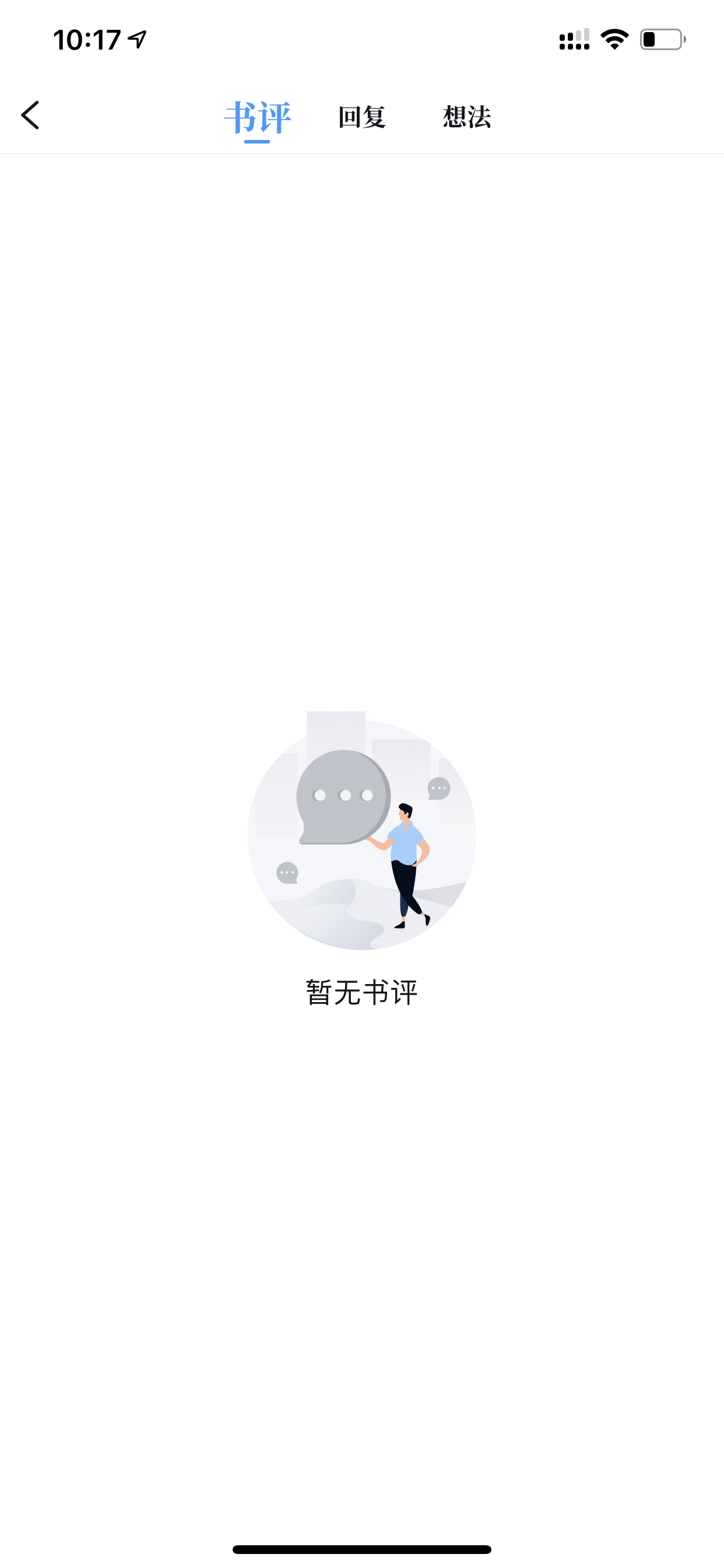Select the 书评 tab

point(257,117)
